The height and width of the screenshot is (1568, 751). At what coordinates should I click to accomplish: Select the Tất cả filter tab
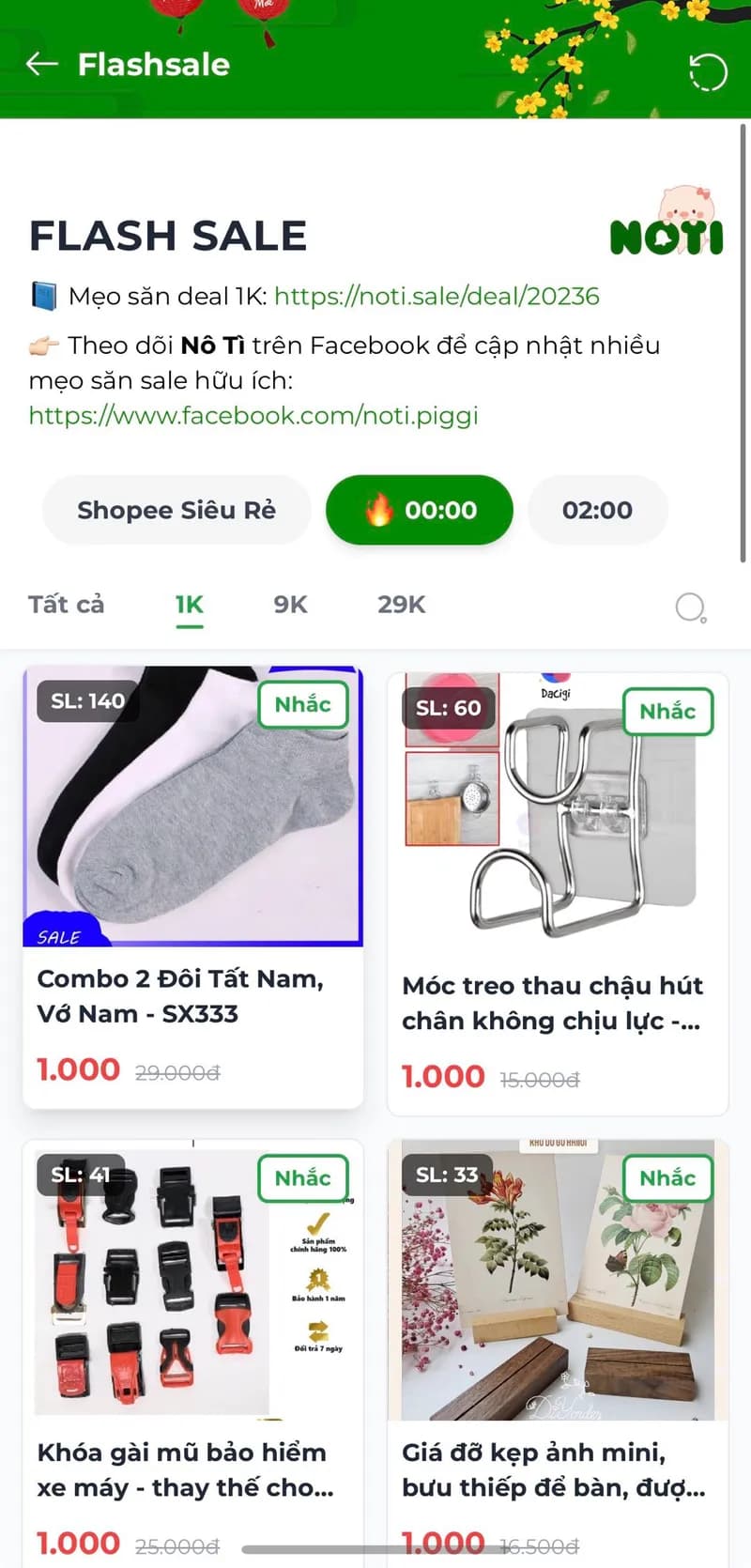(x=65, y=605)
